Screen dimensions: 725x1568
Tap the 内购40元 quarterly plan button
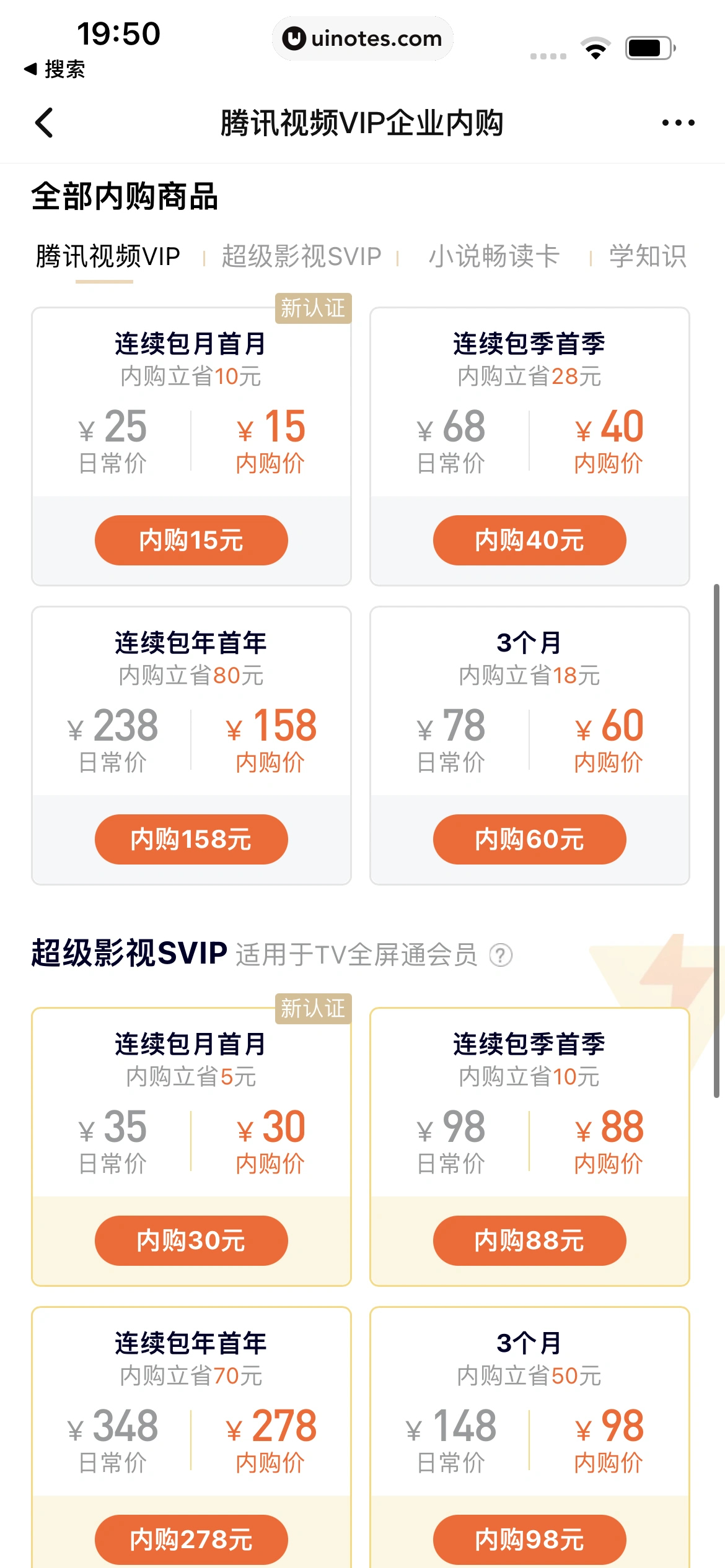point(529,540)
